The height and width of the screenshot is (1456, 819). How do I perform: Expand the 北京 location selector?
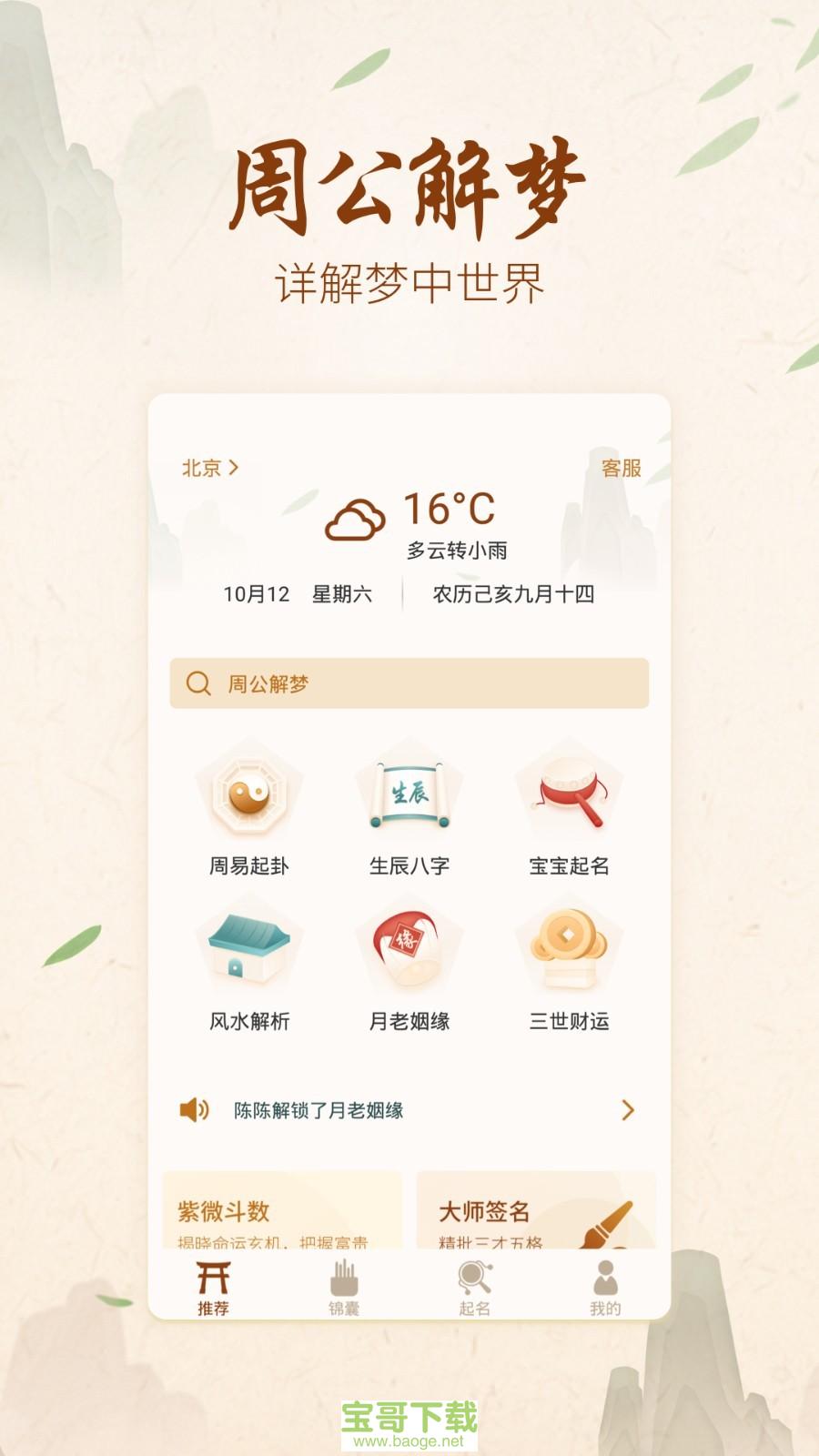(210, 469)
